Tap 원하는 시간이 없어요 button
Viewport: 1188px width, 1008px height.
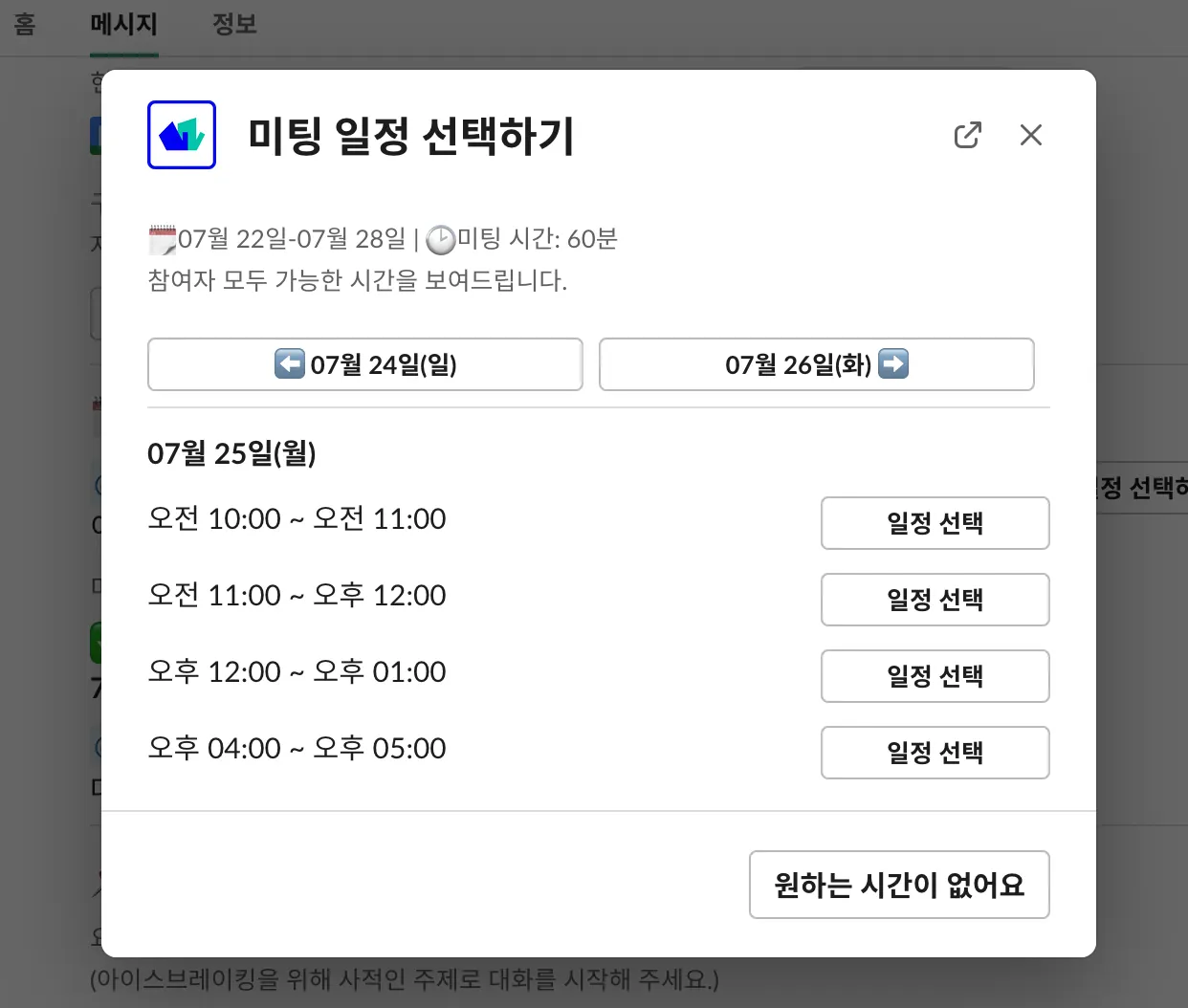[898, 885]
